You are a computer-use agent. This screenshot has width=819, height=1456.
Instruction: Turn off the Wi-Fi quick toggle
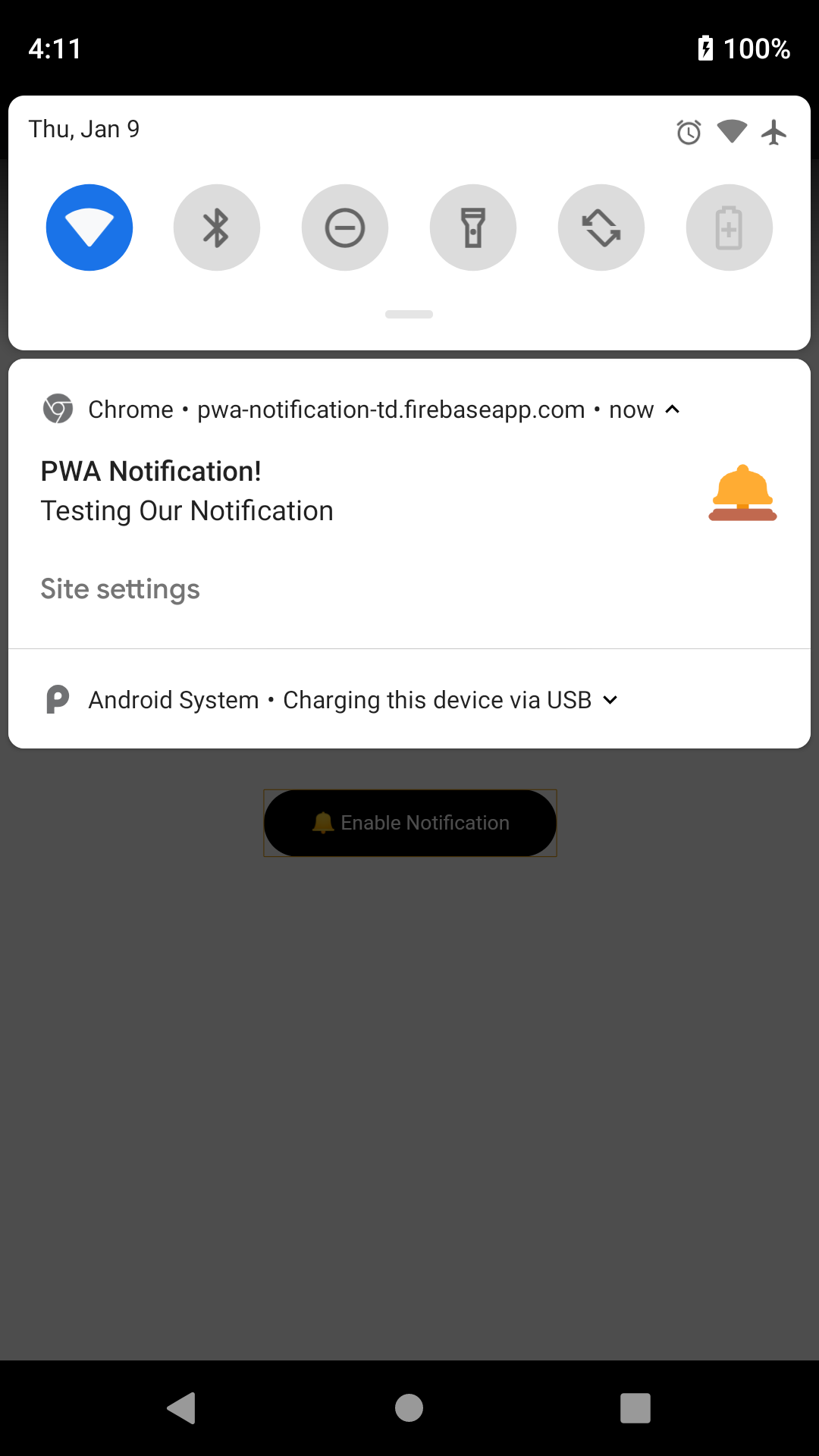89,227
